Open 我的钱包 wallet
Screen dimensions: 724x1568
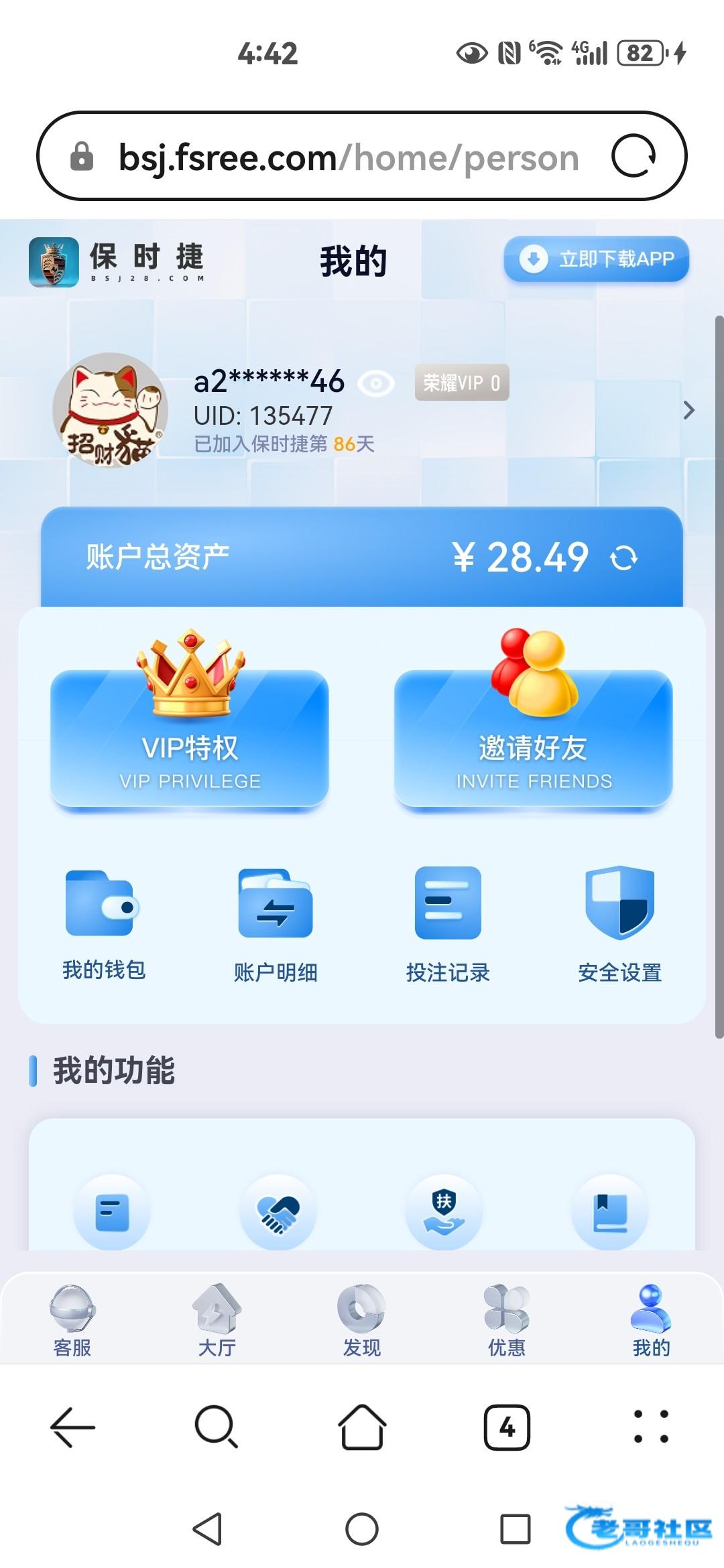click(103, 923)
